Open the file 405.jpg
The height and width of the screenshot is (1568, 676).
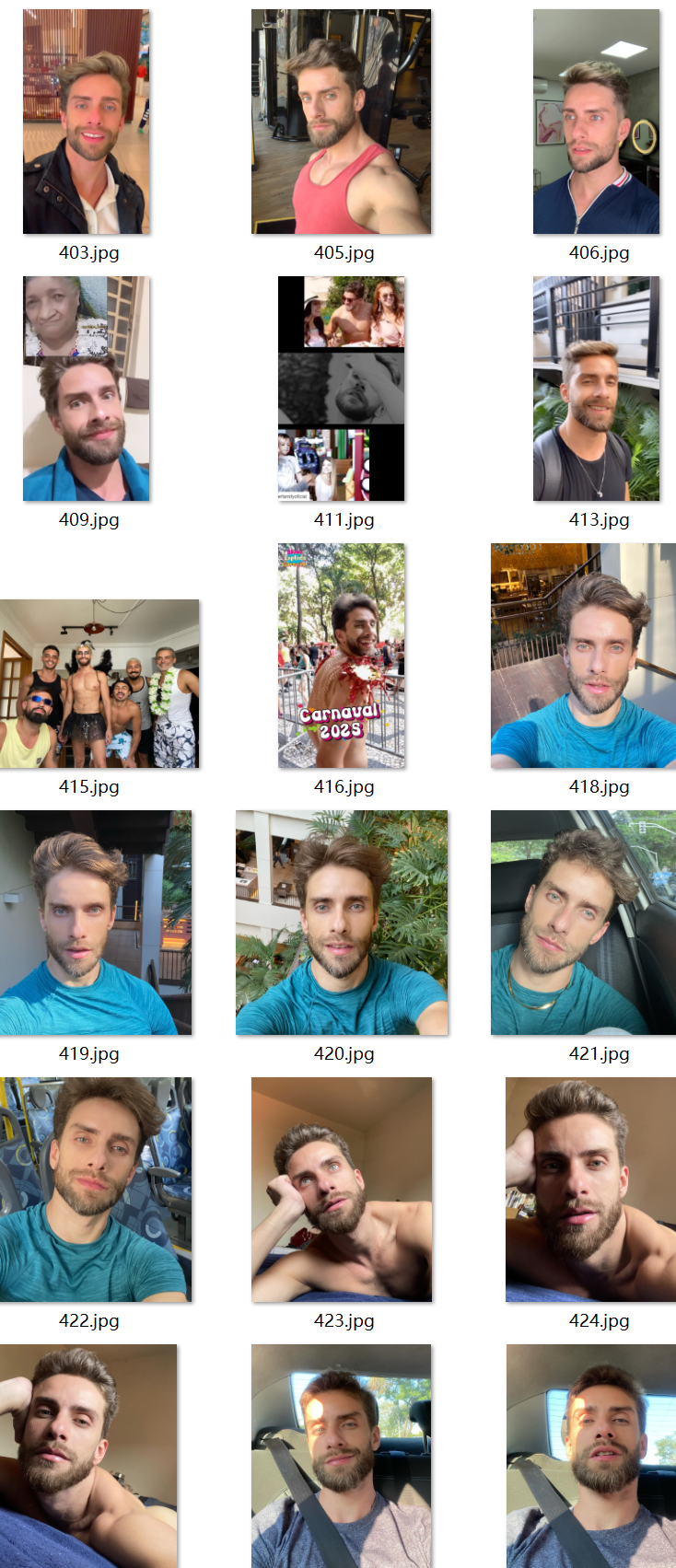click(342, 122)
